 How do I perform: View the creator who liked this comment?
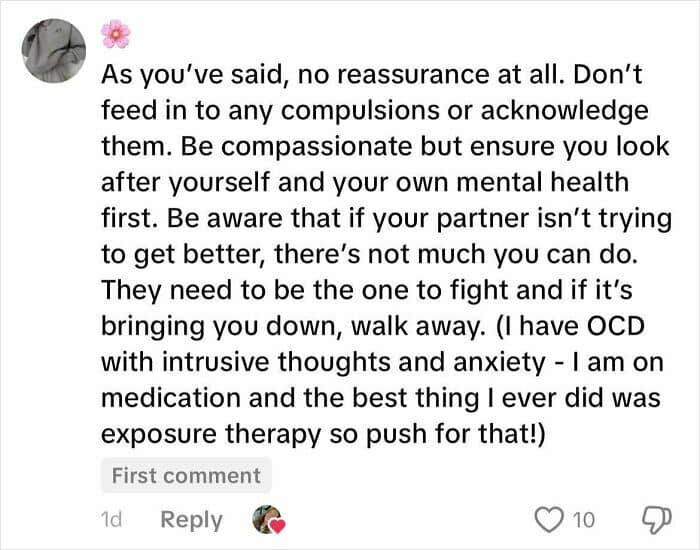coord(269,520)
